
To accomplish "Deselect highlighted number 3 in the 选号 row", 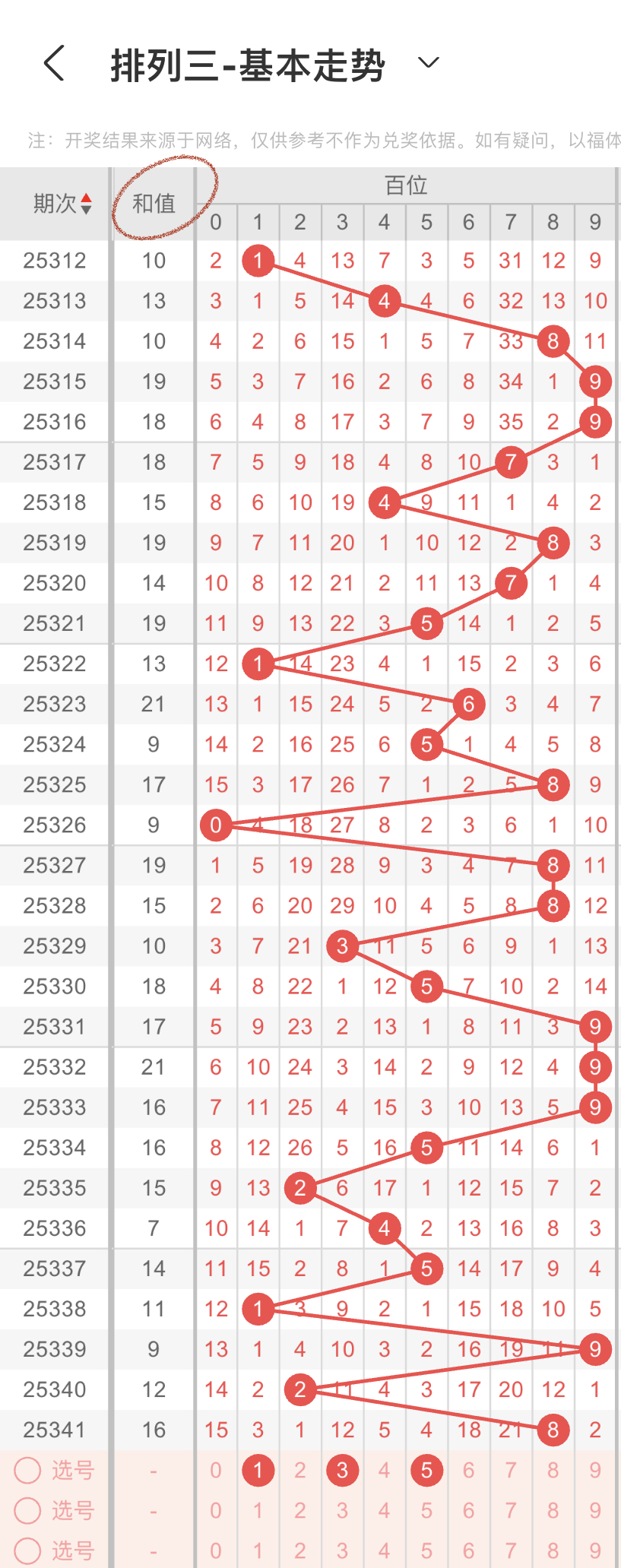I will point(342,1470).
